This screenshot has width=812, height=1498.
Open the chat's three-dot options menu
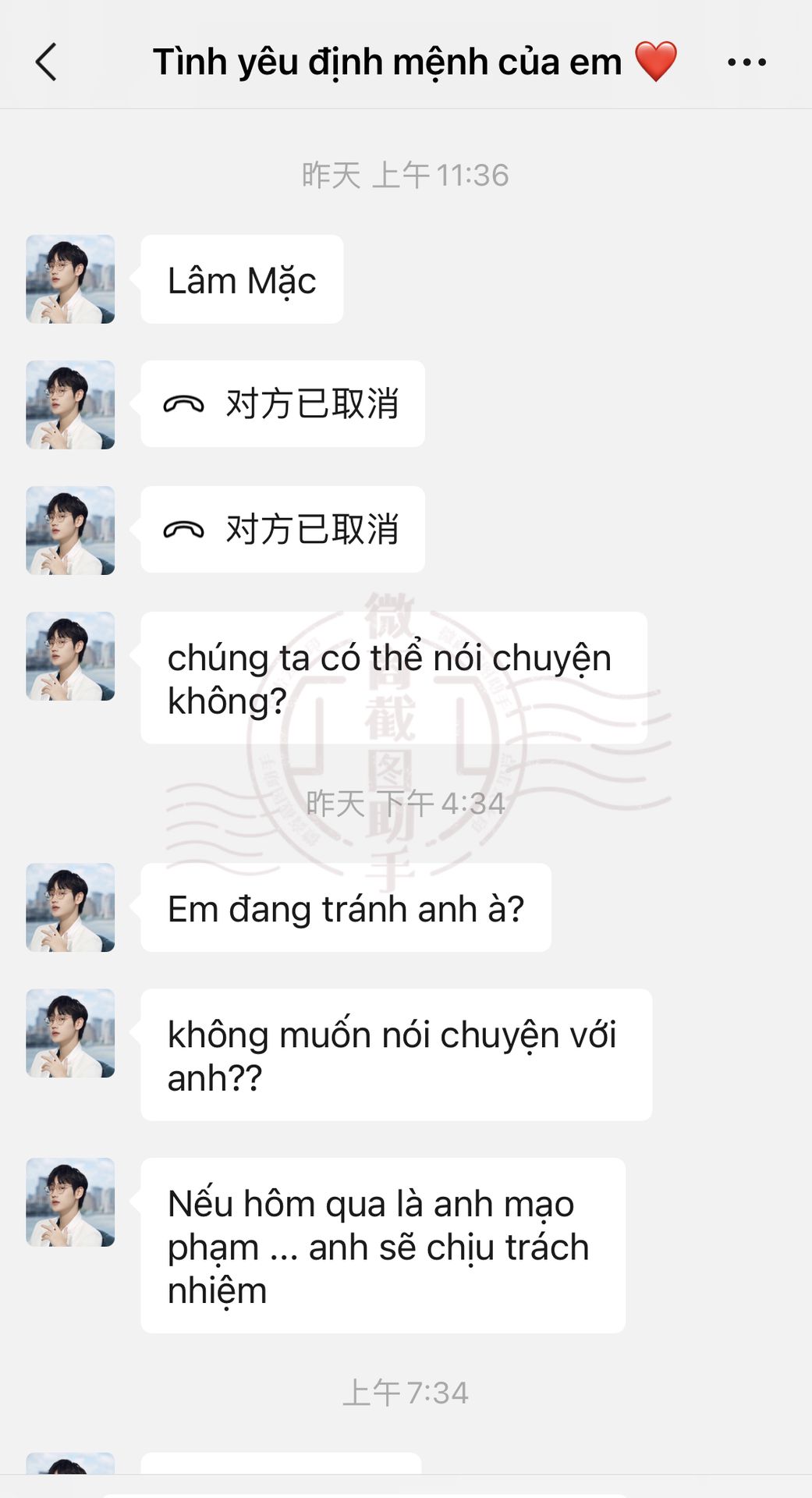(x=746, y=62)
